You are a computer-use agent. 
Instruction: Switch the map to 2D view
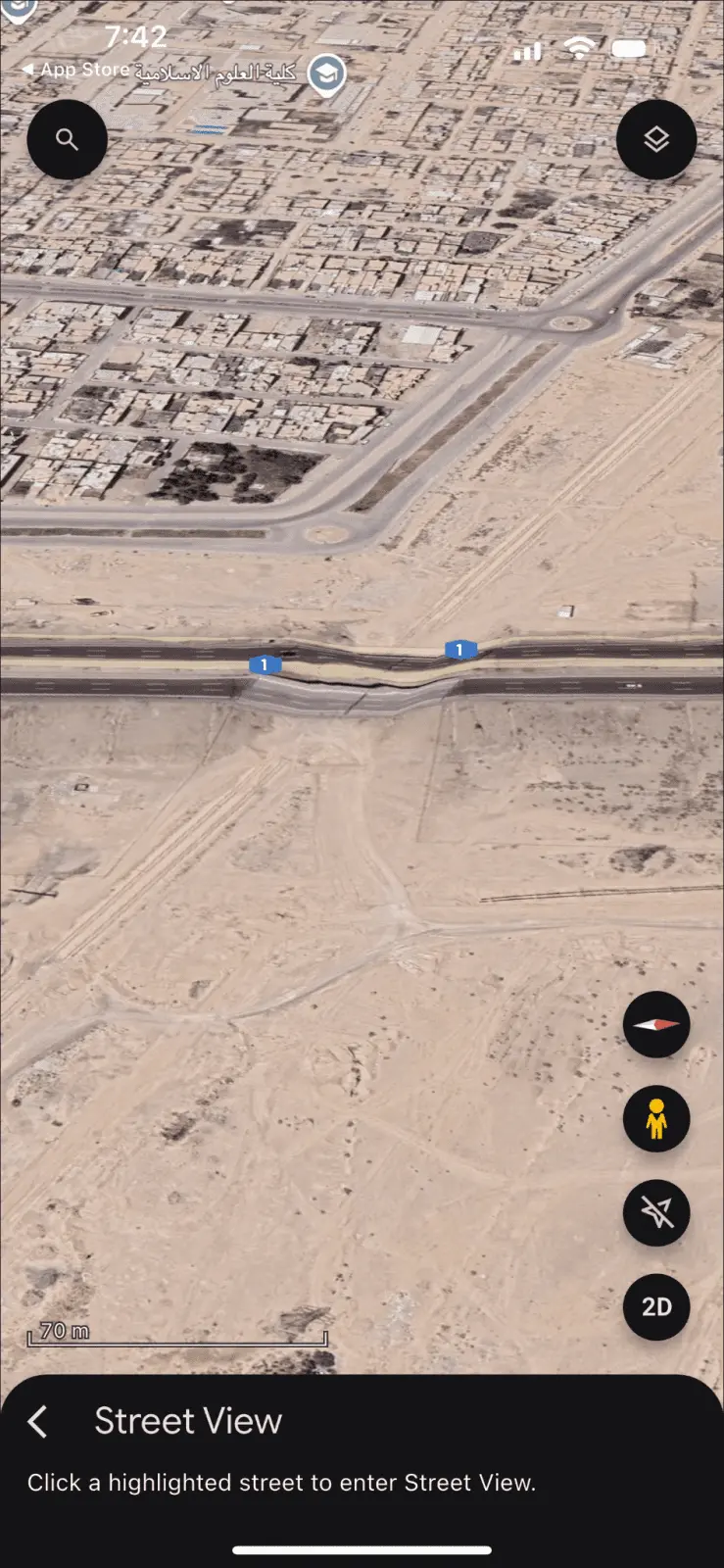click(x=655, y=1306)
